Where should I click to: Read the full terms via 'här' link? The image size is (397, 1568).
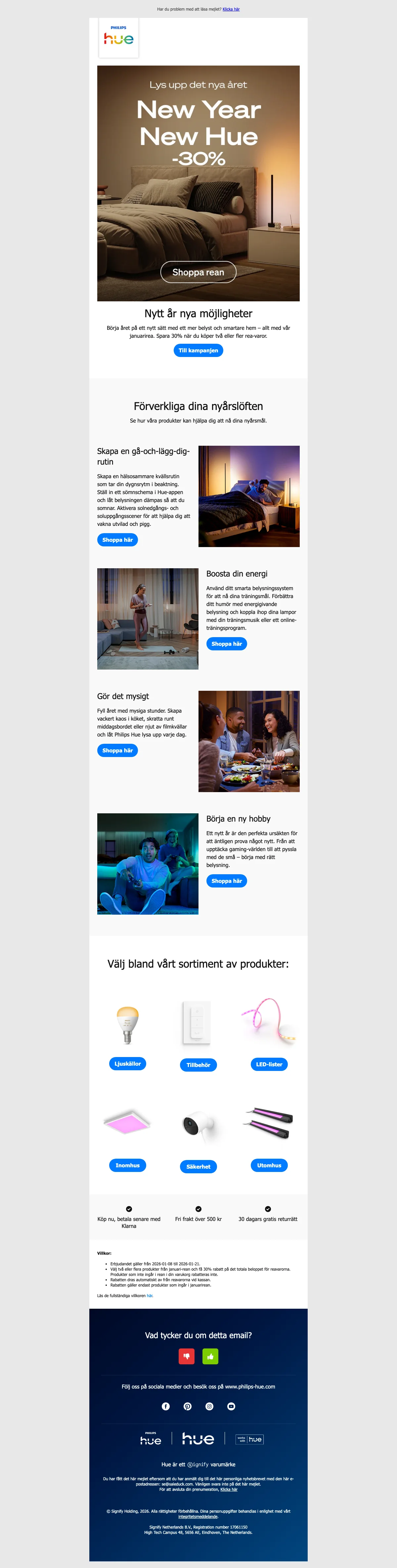150,1296
